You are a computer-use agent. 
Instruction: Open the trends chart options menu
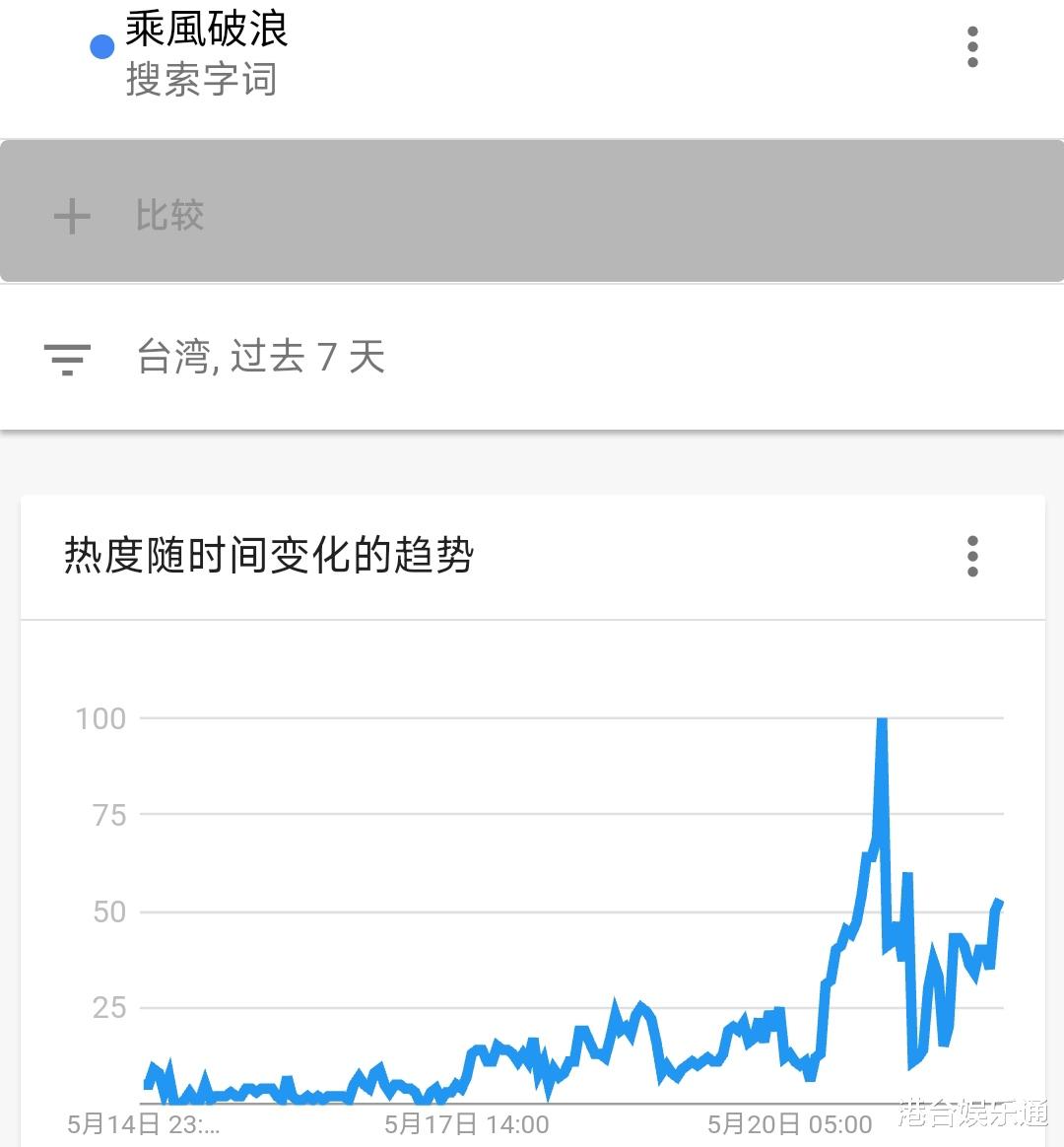[x=972, y=557]
